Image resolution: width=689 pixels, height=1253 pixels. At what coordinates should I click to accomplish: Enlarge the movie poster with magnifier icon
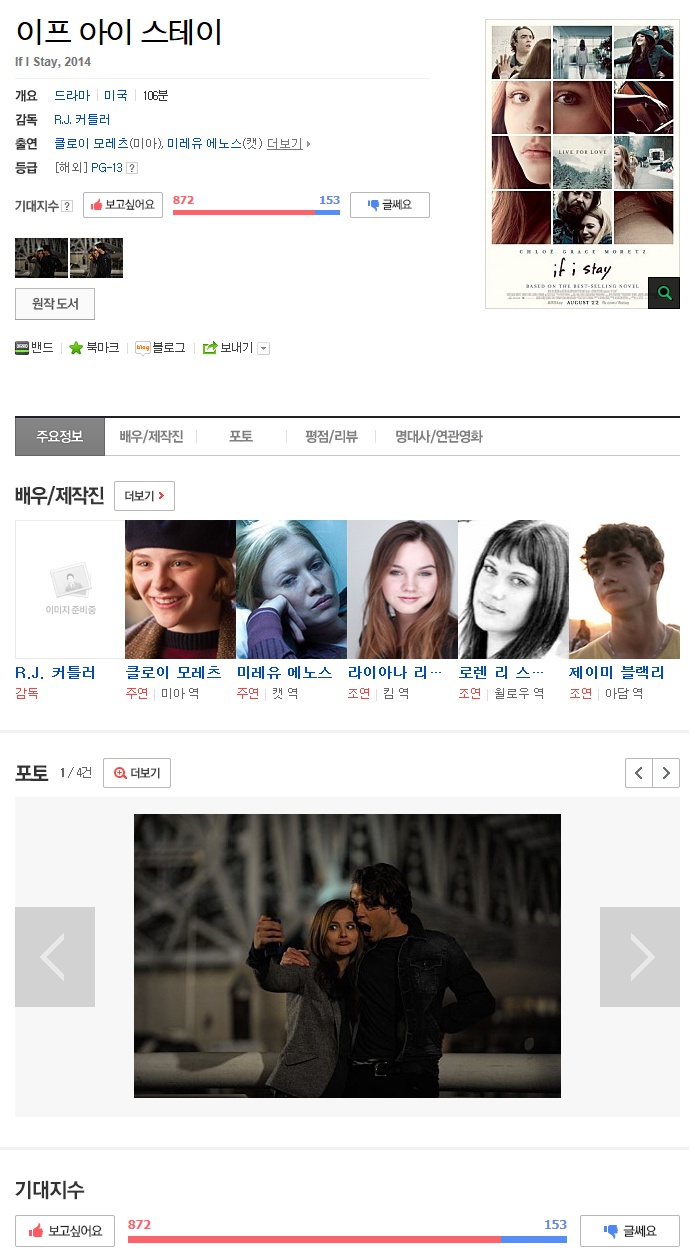[x=664, y=293]
